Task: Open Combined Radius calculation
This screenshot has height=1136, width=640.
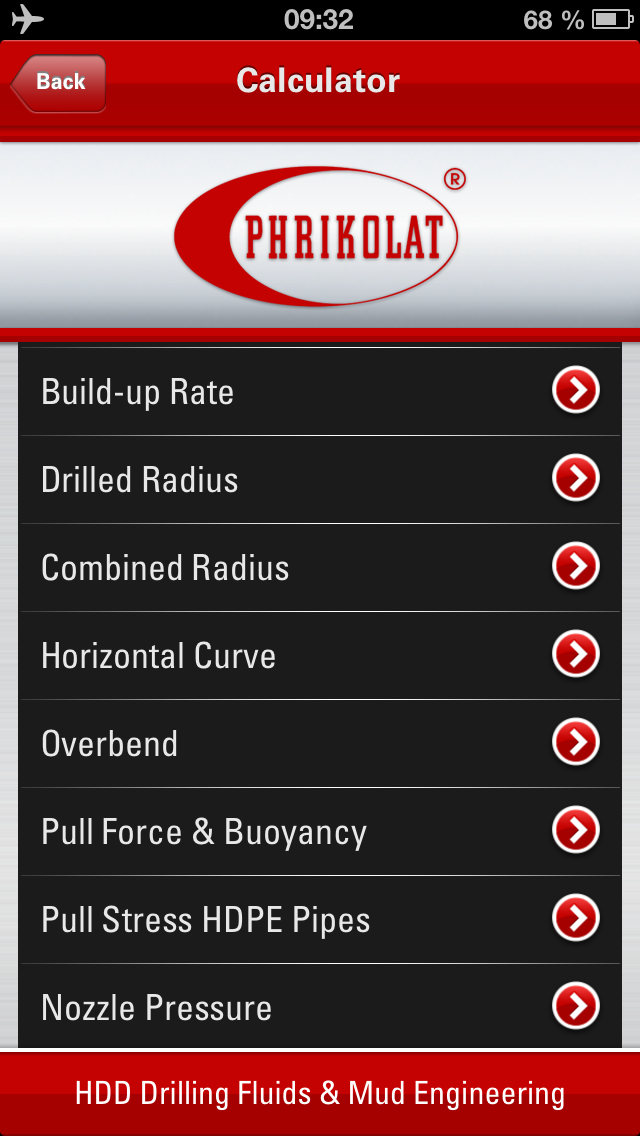Action: (x=320, y=568)
